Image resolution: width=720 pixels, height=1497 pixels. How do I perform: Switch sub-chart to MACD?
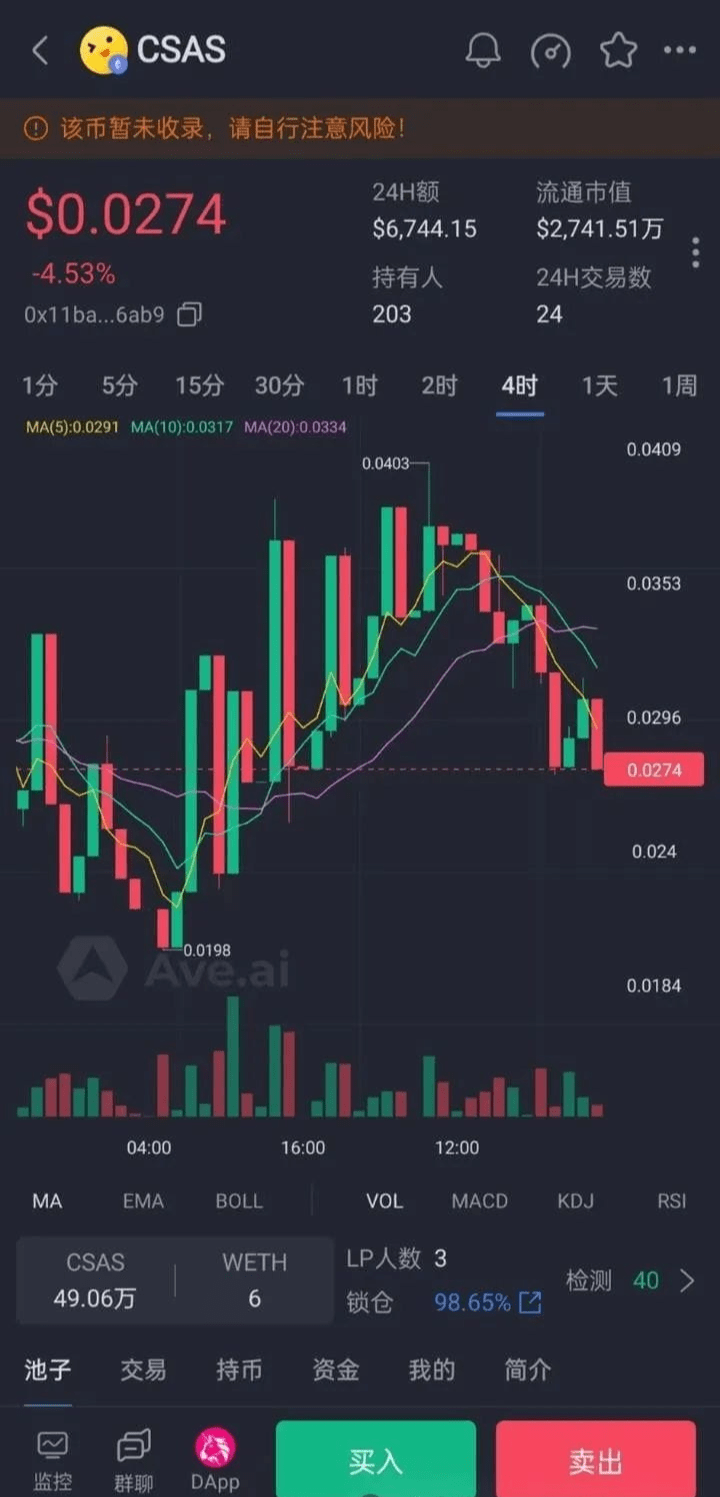click(480, 1201)
